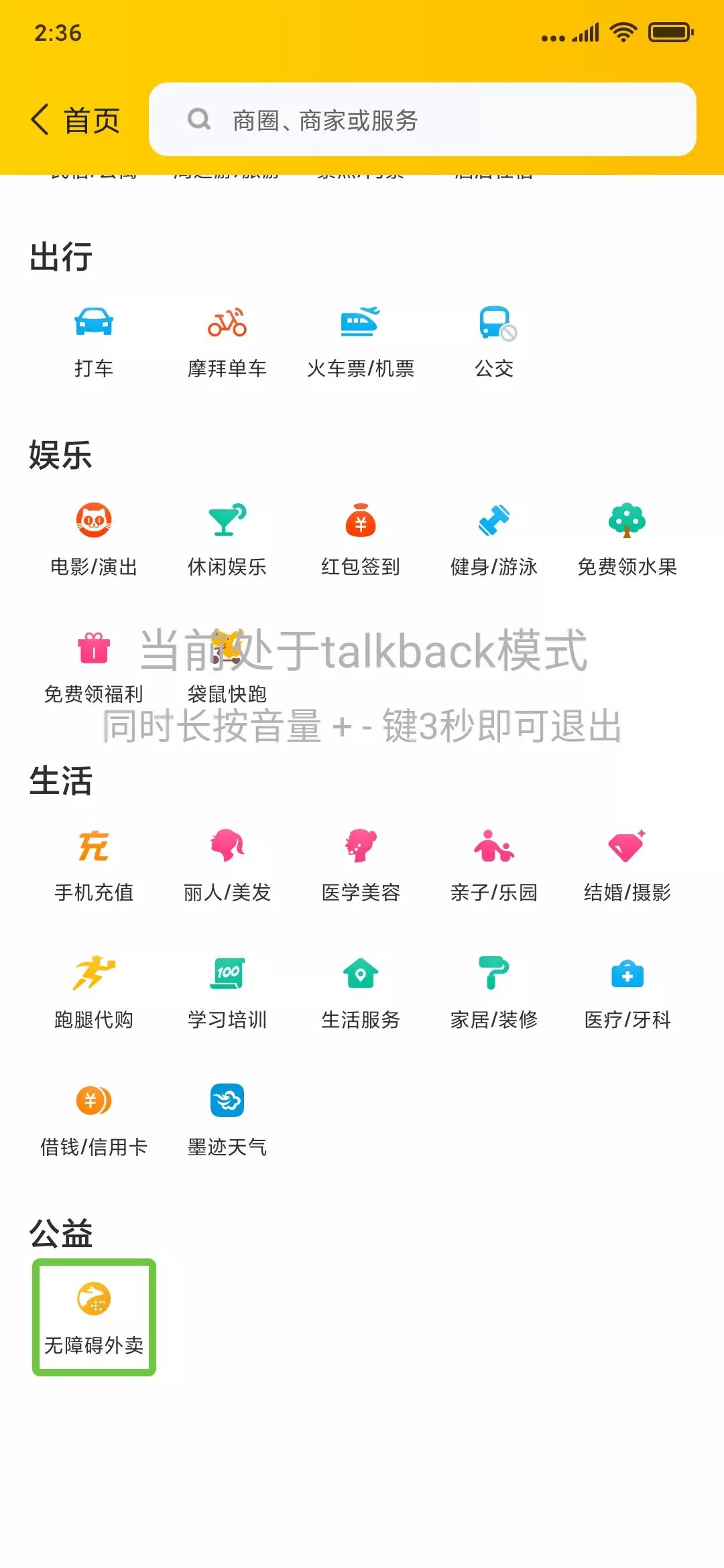This screenshot has height=1568, width=724.
Task: Open 墨迹天气 weather
Action: tap(227, 1119)
